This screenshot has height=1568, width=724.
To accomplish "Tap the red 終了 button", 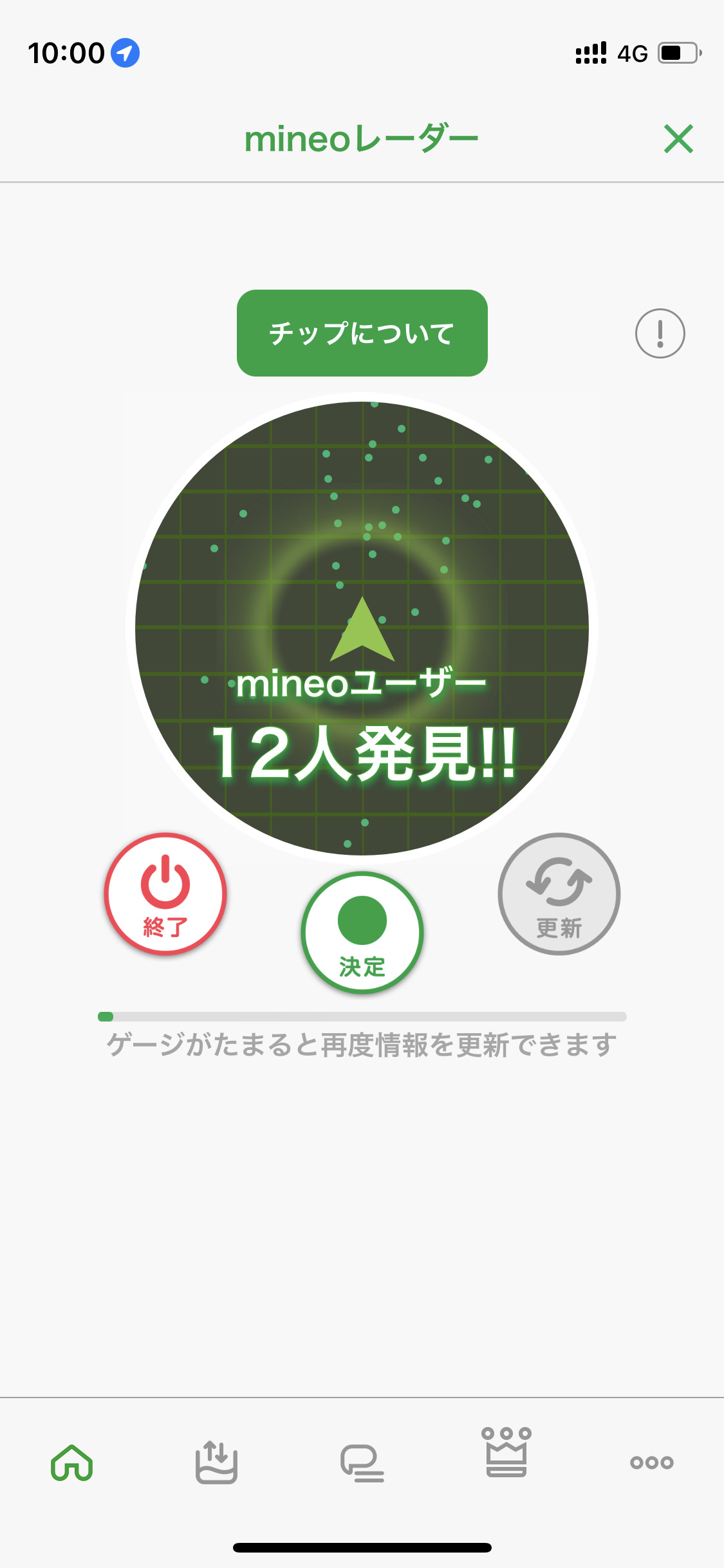I will 165,893.
